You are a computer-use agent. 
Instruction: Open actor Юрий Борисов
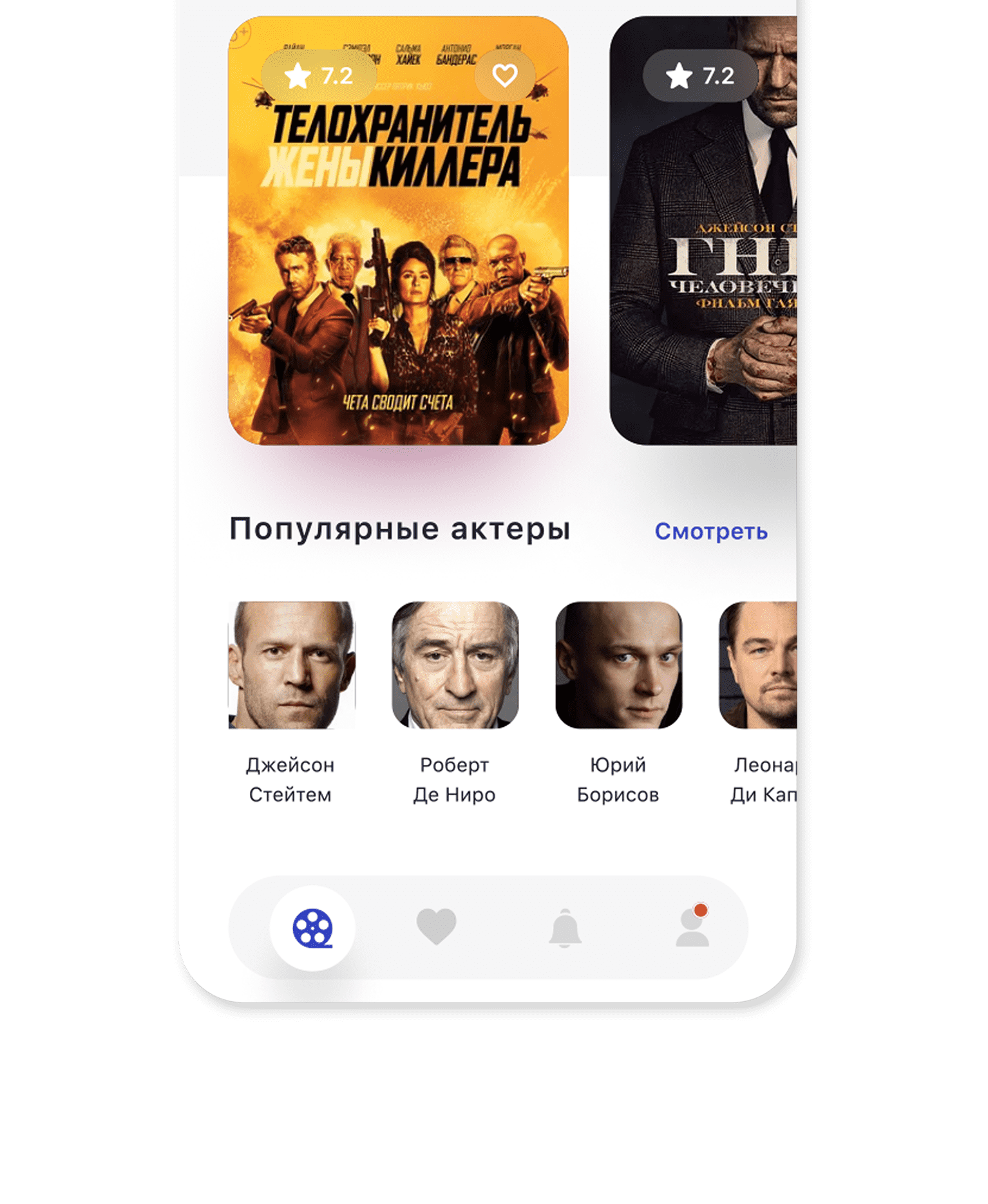click(x=618, y=665)
